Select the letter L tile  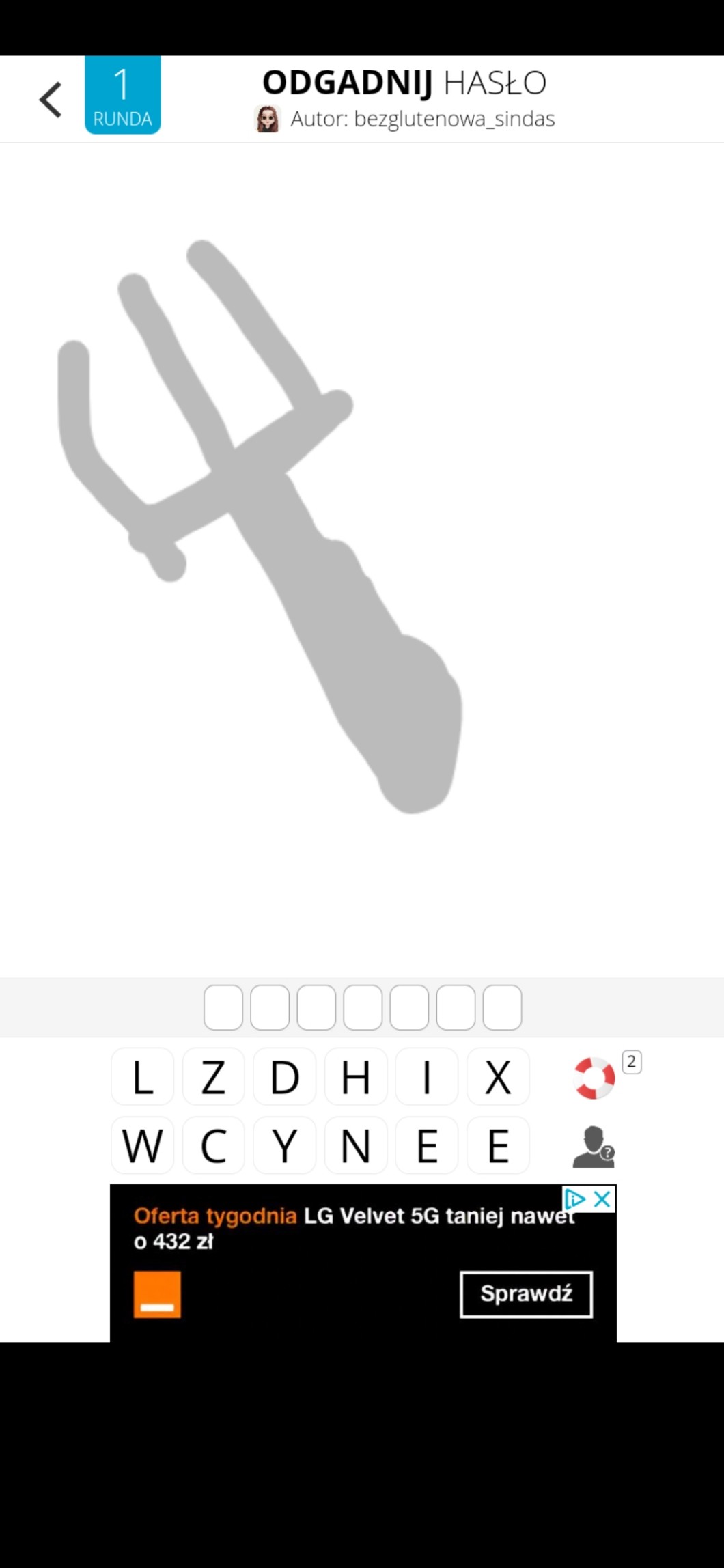pos(142,1077)
